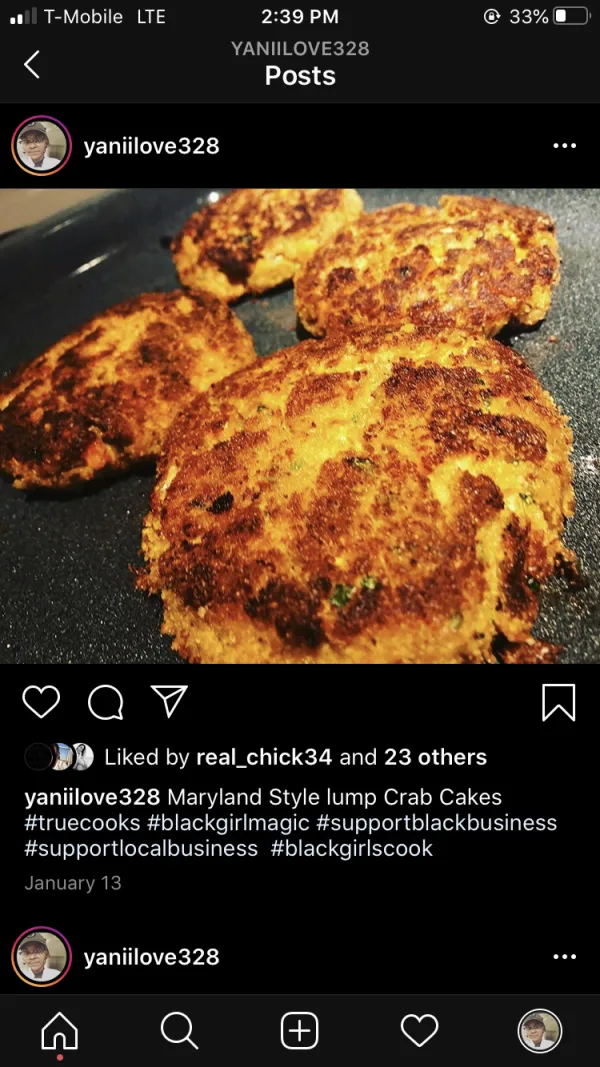Open the #blackgirlmagic hashtag
Viewport: 600px width, 1067px height.
[x=229, y=823]
